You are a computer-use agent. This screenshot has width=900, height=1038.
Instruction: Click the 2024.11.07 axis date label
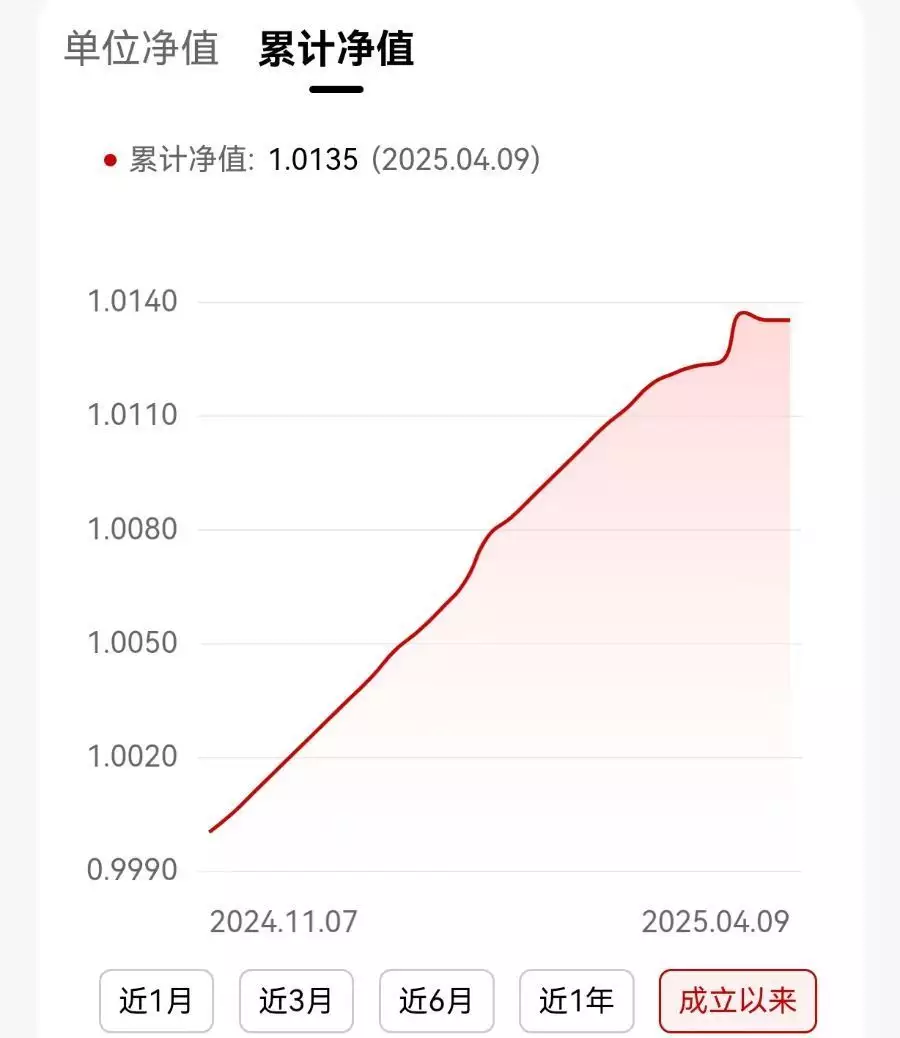point(285,920)
